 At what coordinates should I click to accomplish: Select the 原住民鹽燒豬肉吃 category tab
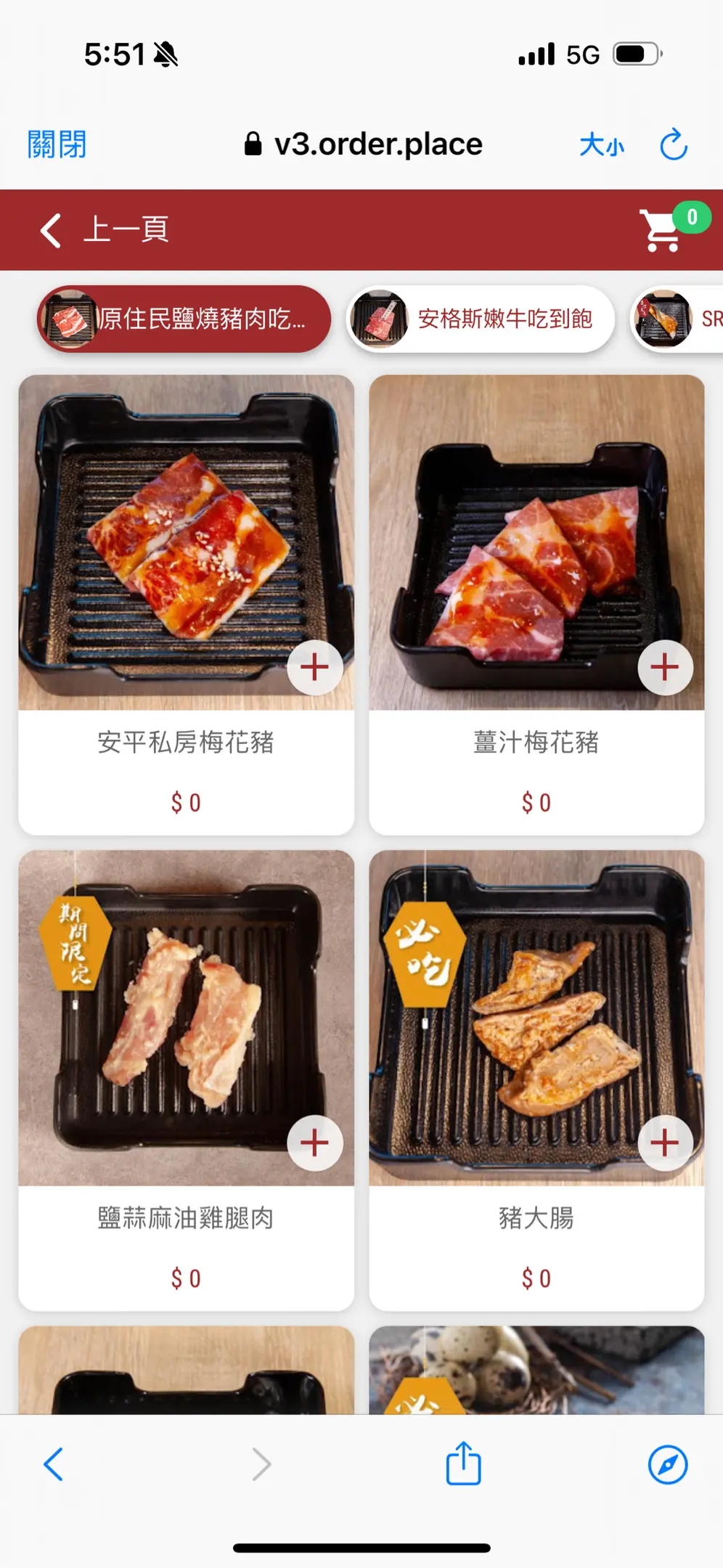click(x=184, y=319)
